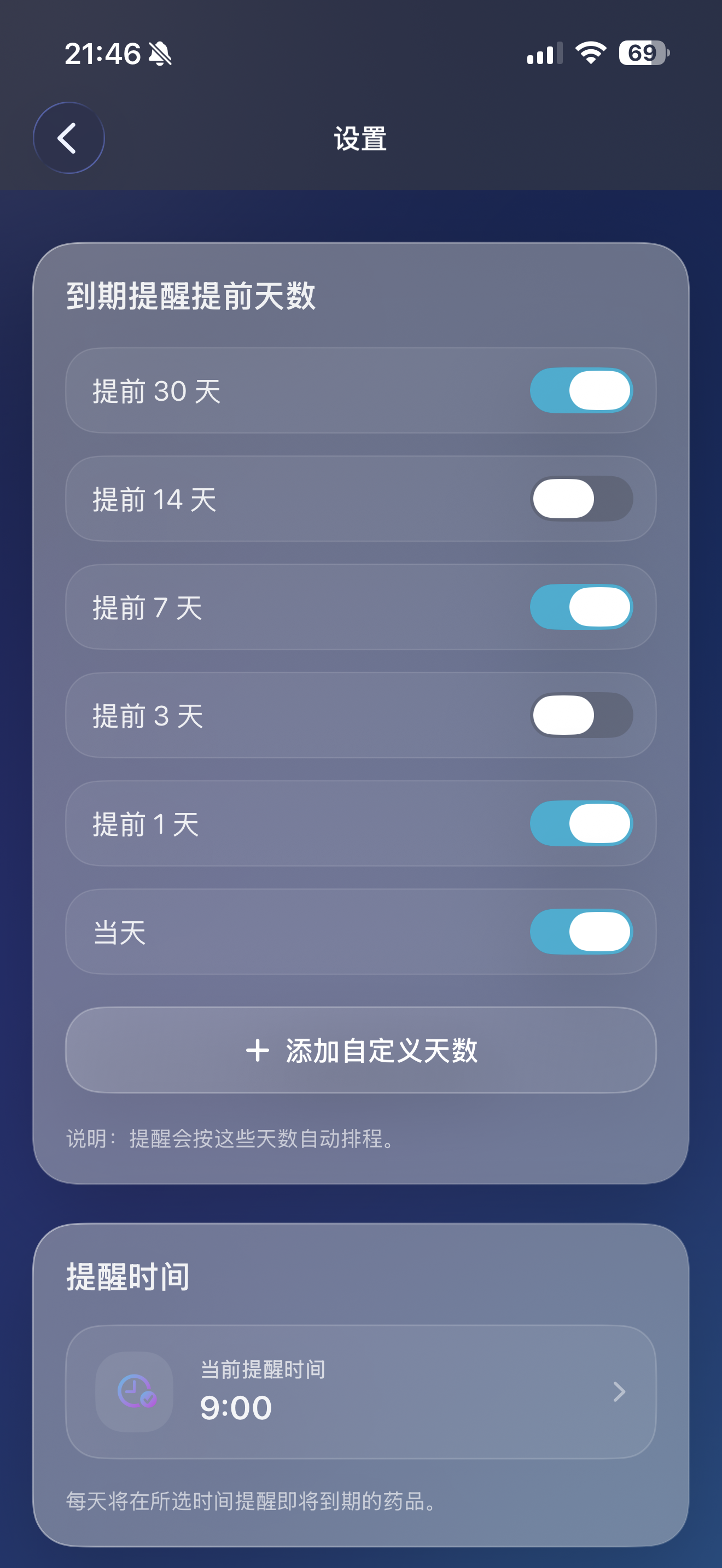The image size is (722, 1568).
Task: Click the cellular signal strength icon
Action: pyautogui.click(x=544, y=54)
